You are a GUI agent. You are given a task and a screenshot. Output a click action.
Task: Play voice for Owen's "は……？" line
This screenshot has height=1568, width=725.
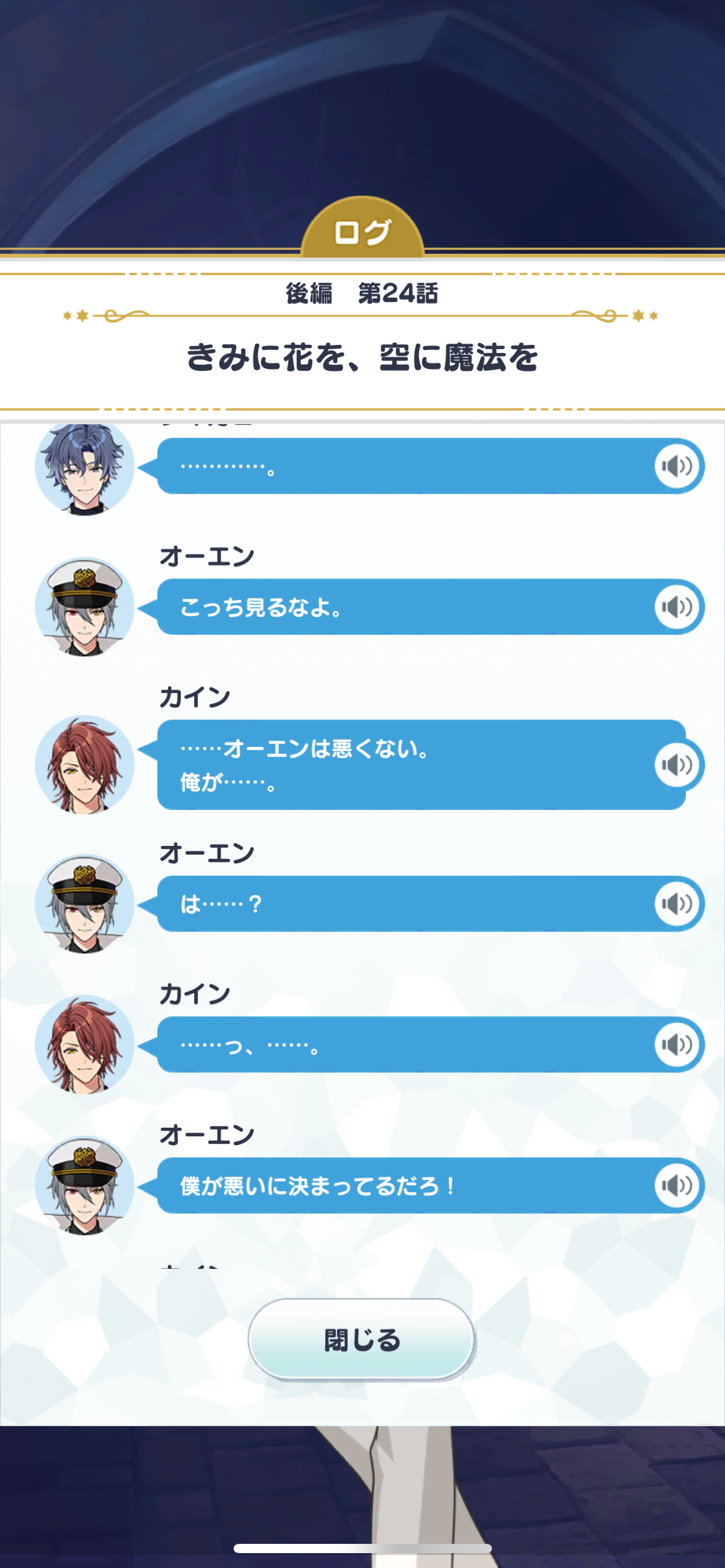tap(677, 904)
